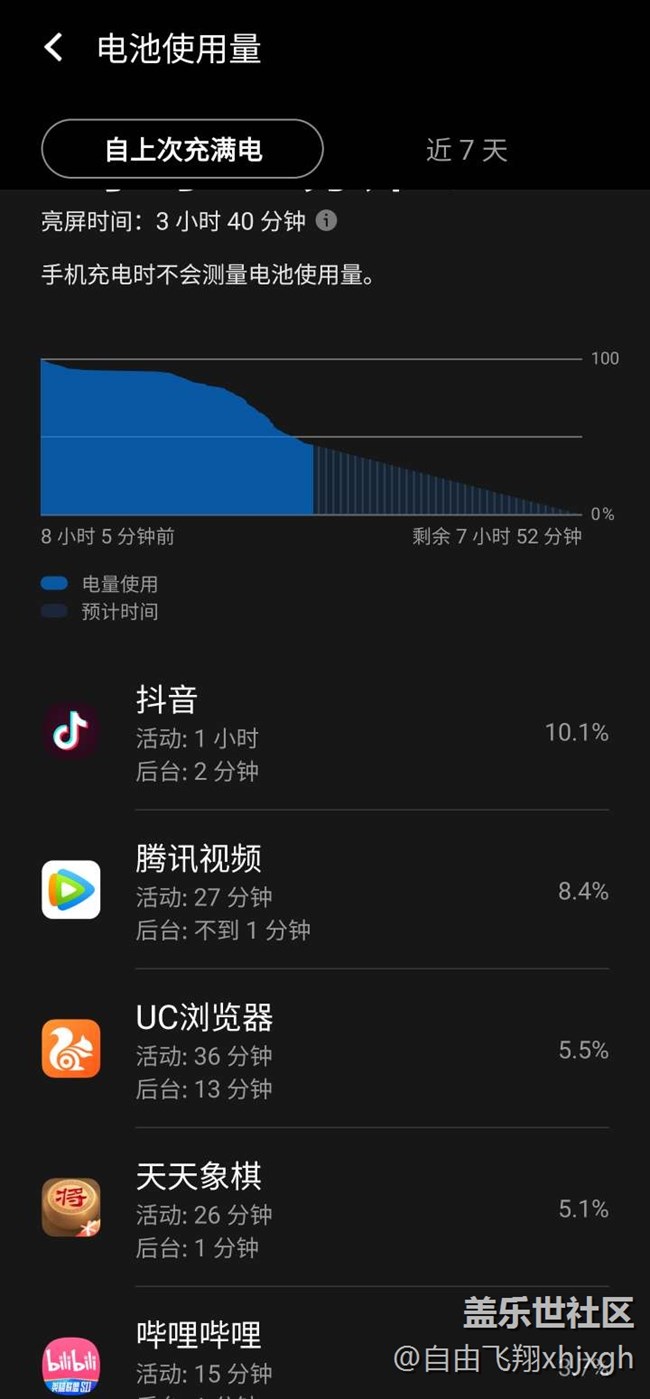
Task: View UC浏览器 battery usage details
Action: tap(325, 1050)
